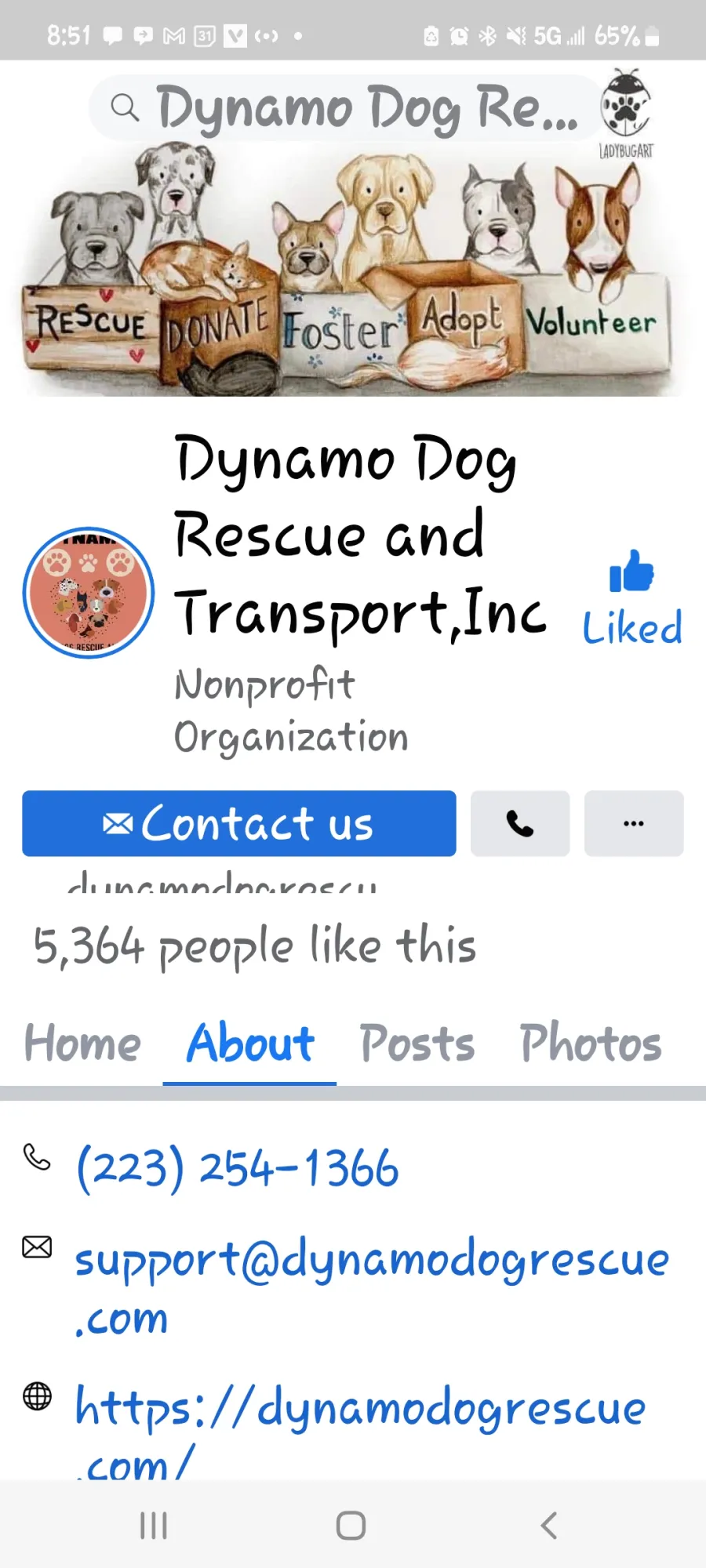706x1568 pixels.
Task: Call the page using the phone button
Action: tap(520, 823)
